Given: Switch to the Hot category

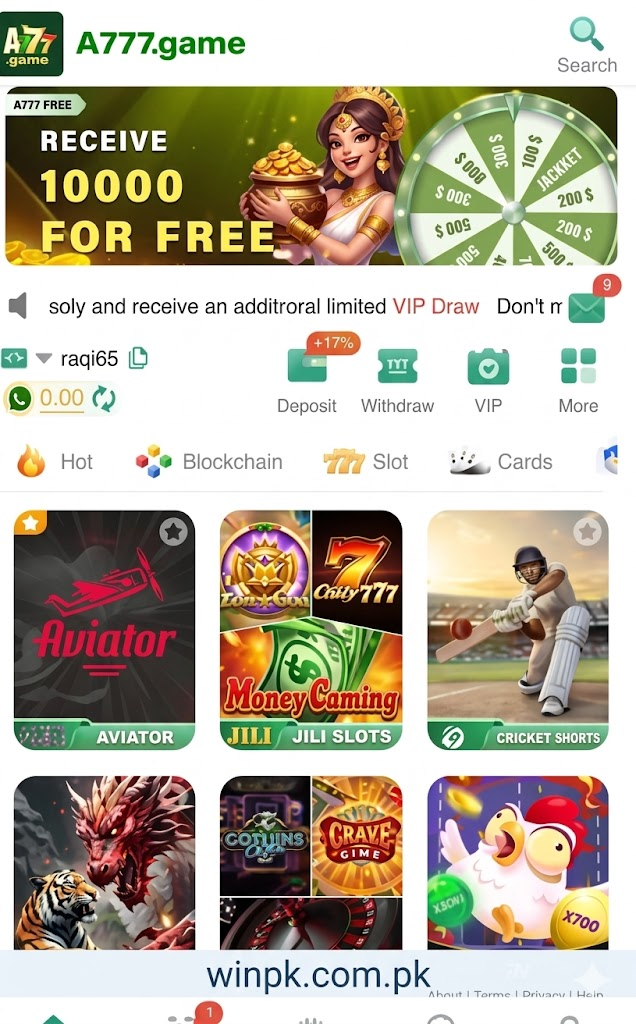Looking at the screenshot, I should click(x=56, y=461).
